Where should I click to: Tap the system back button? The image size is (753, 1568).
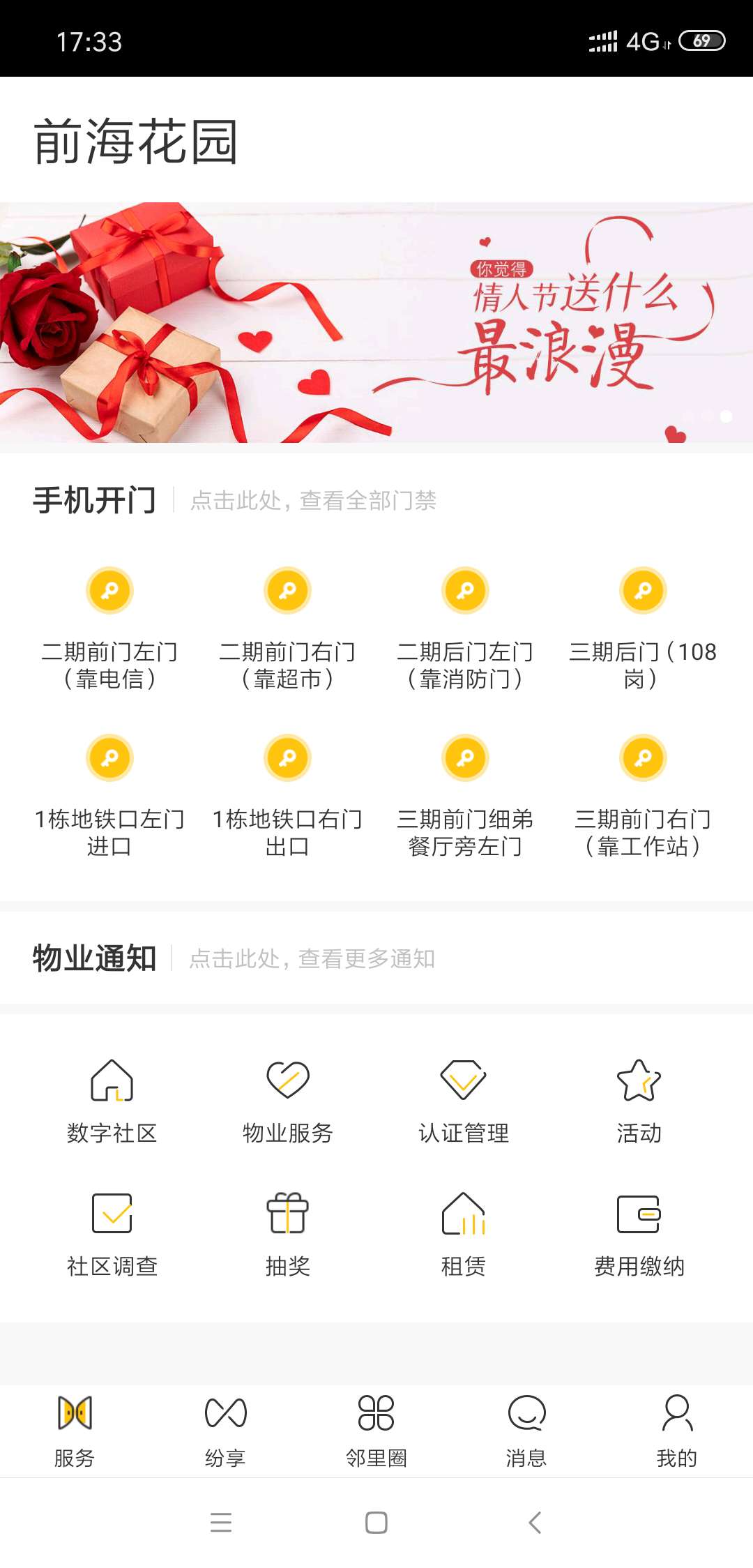[535, 1522]
